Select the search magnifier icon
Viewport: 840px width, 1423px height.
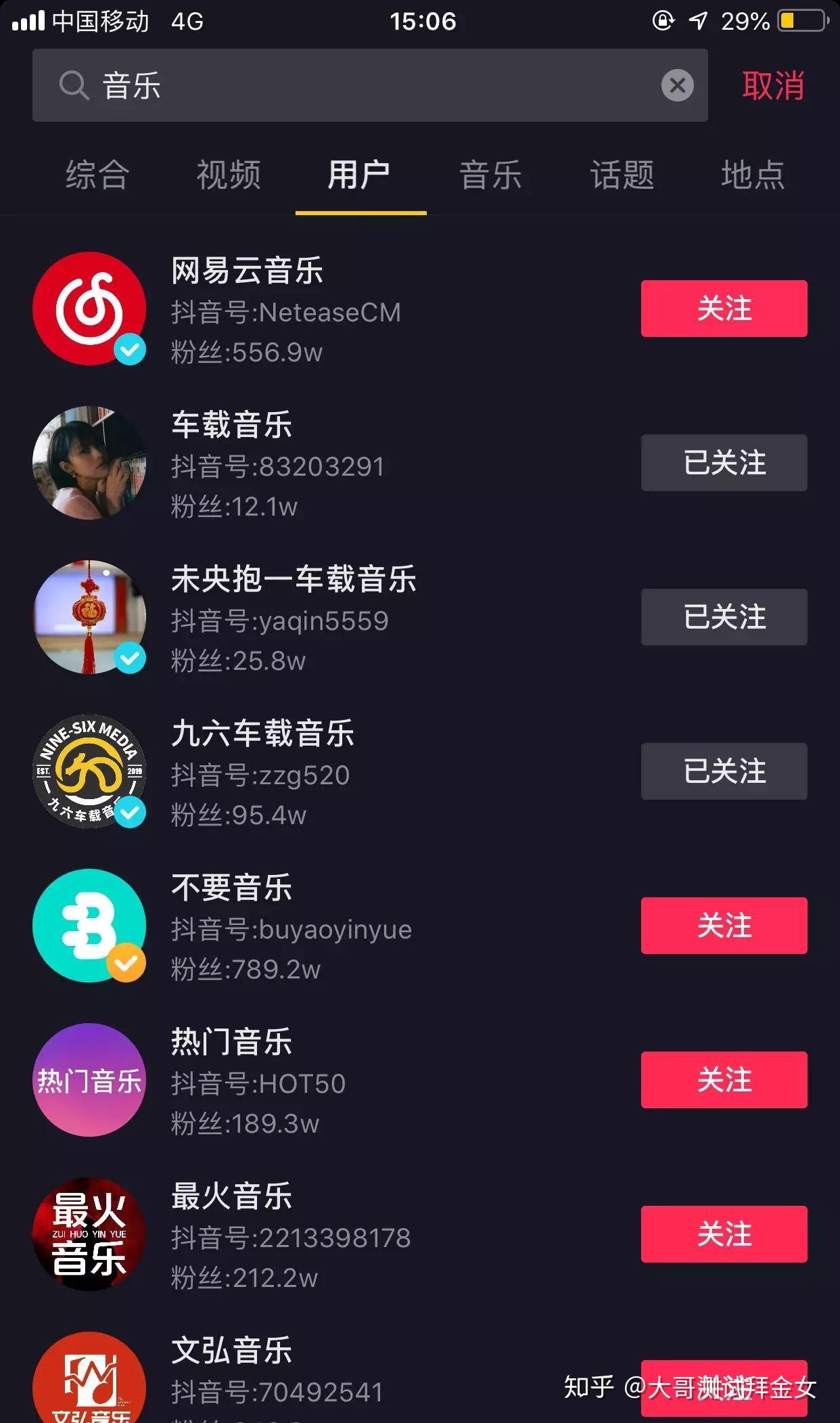point(74,86)
